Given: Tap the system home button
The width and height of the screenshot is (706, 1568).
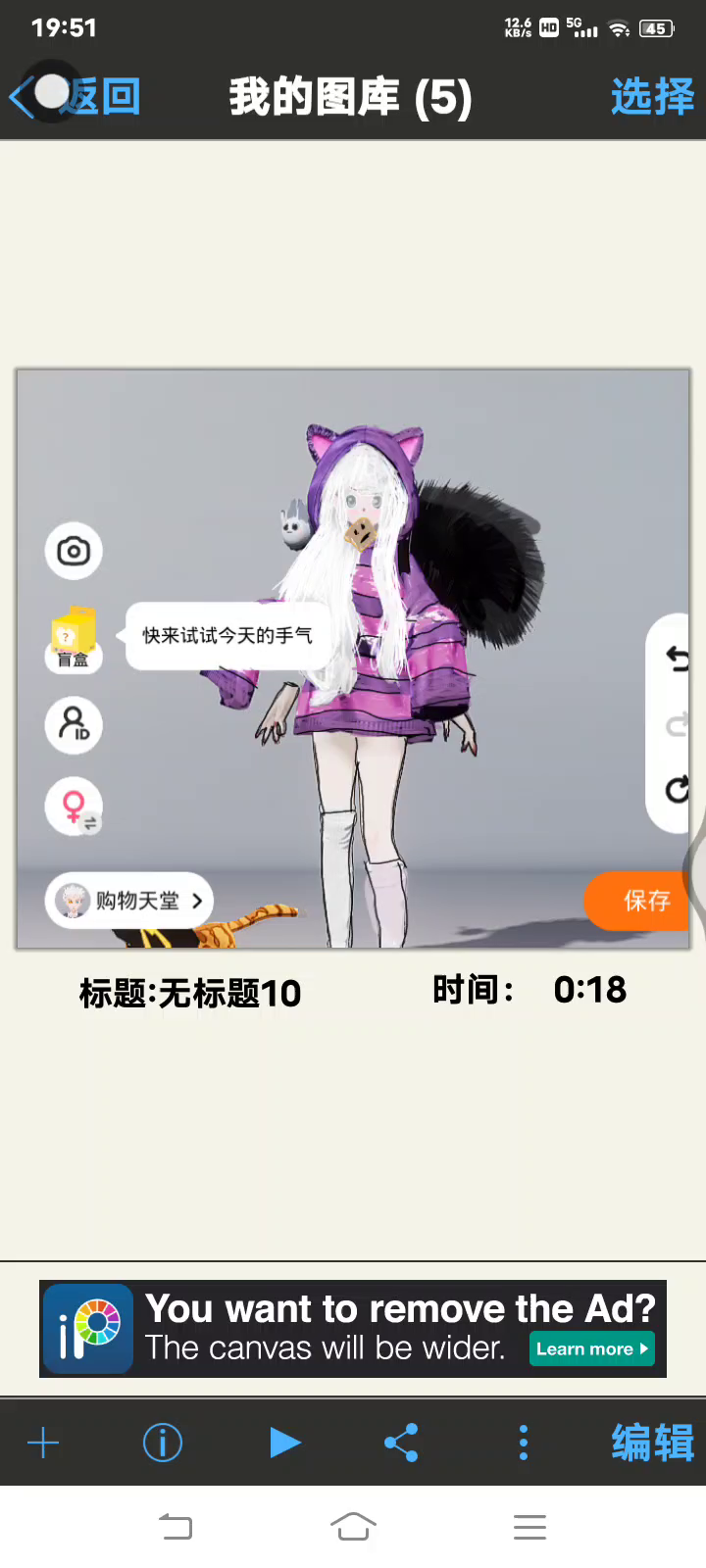Looking at the screenshot, I should [x=353, y=1526].
